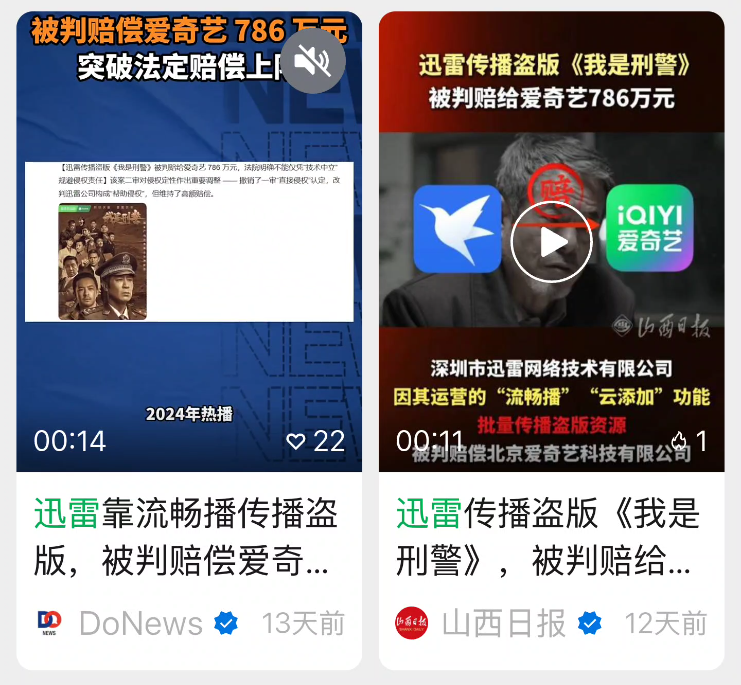Open the DoNews publisher profile
741x685 pixels.
(x=140, y=624)
